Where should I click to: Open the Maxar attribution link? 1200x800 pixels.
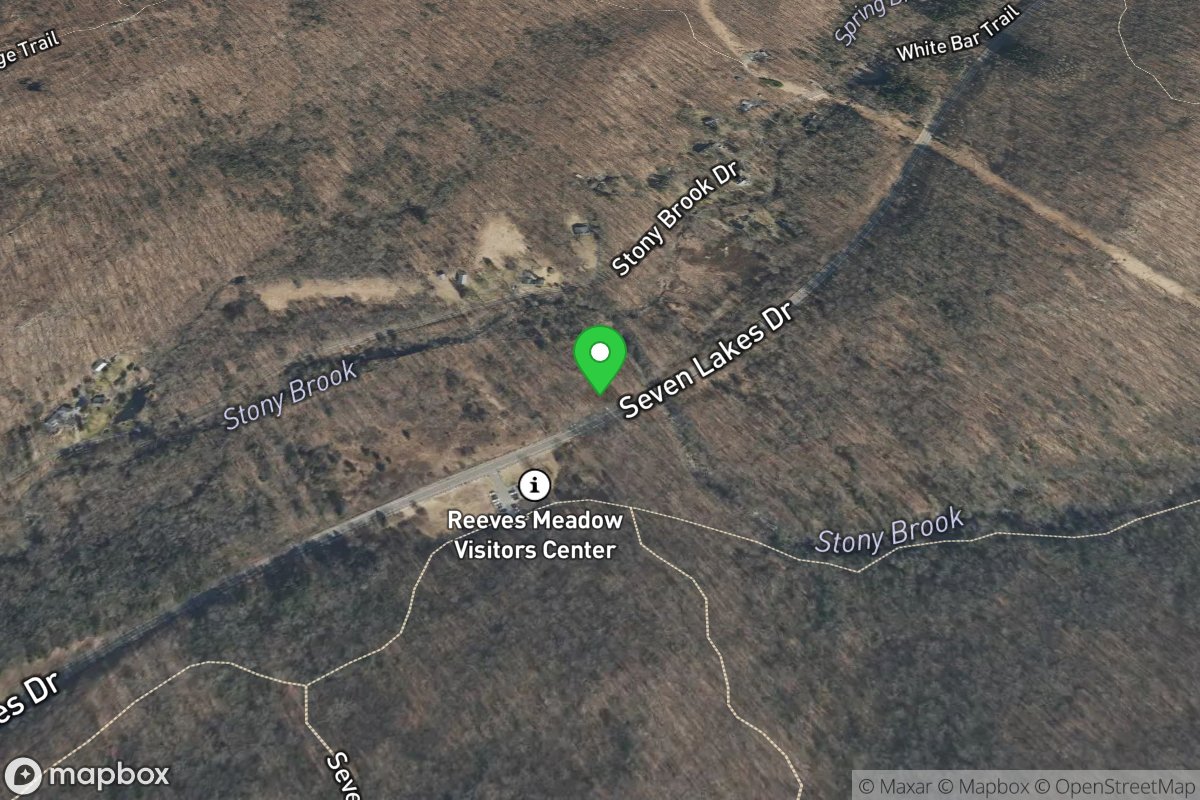902,785
